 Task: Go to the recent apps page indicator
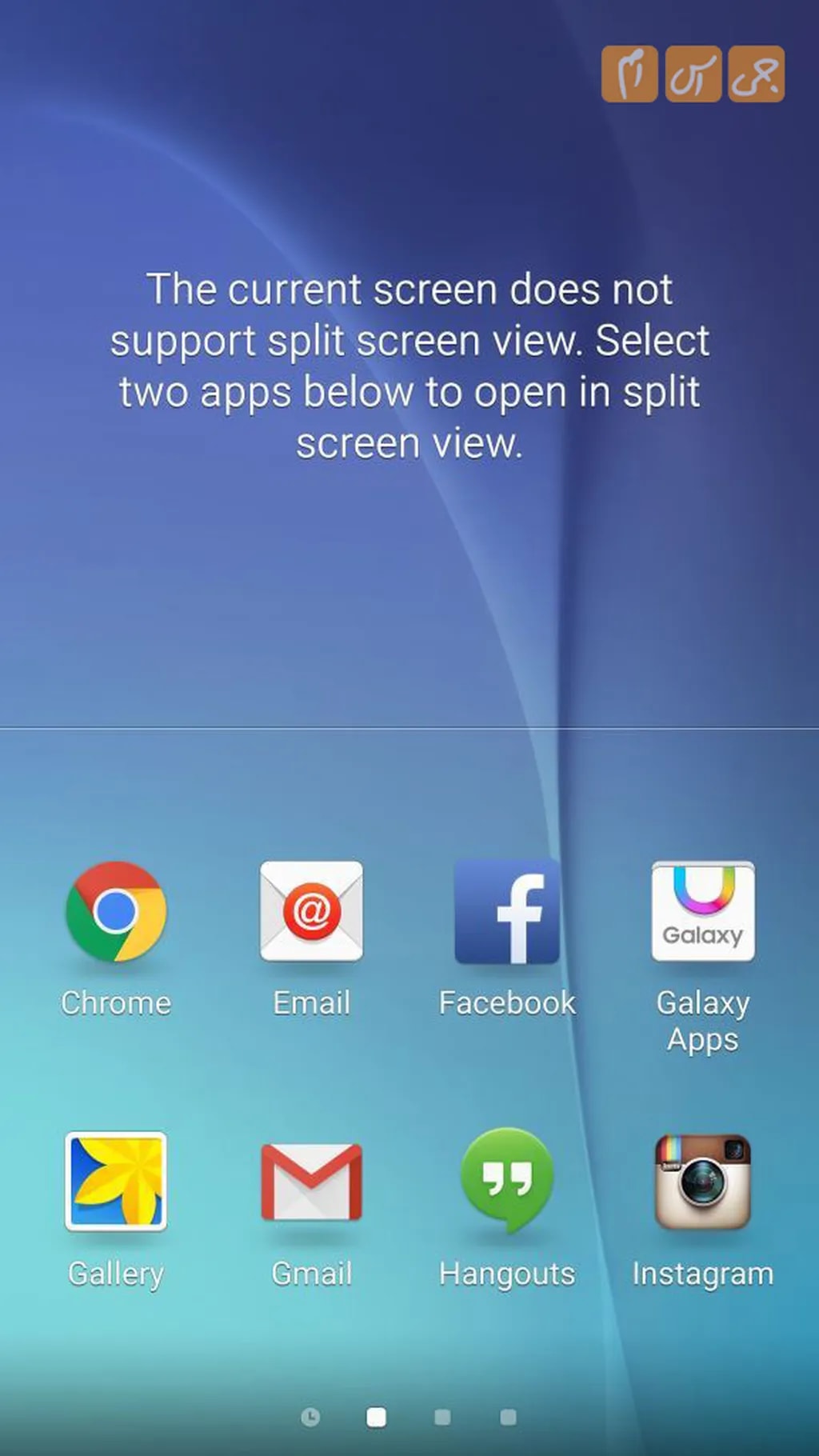(x=310, y=1418)
